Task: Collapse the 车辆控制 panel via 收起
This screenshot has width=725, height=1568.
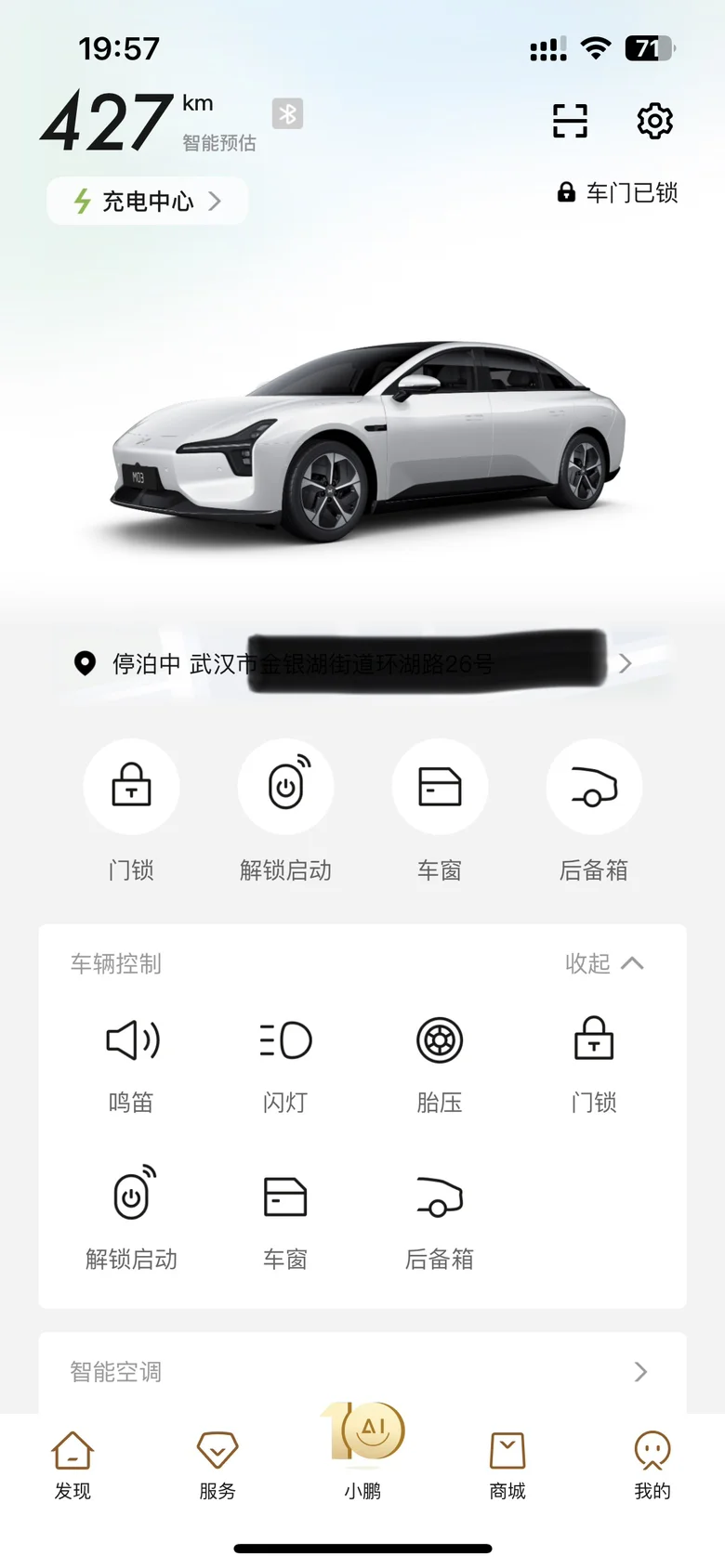Action: tap(604, 963)
